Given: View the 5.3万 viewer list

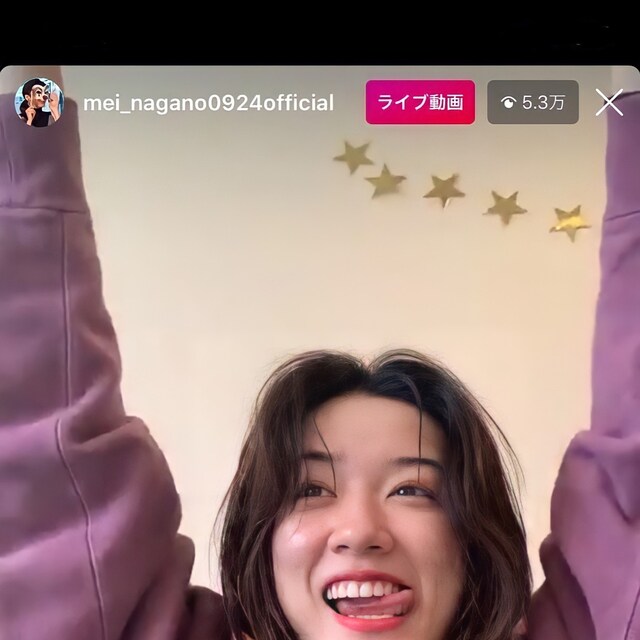Looking at the screenshot, I should (x=532, y=102).
